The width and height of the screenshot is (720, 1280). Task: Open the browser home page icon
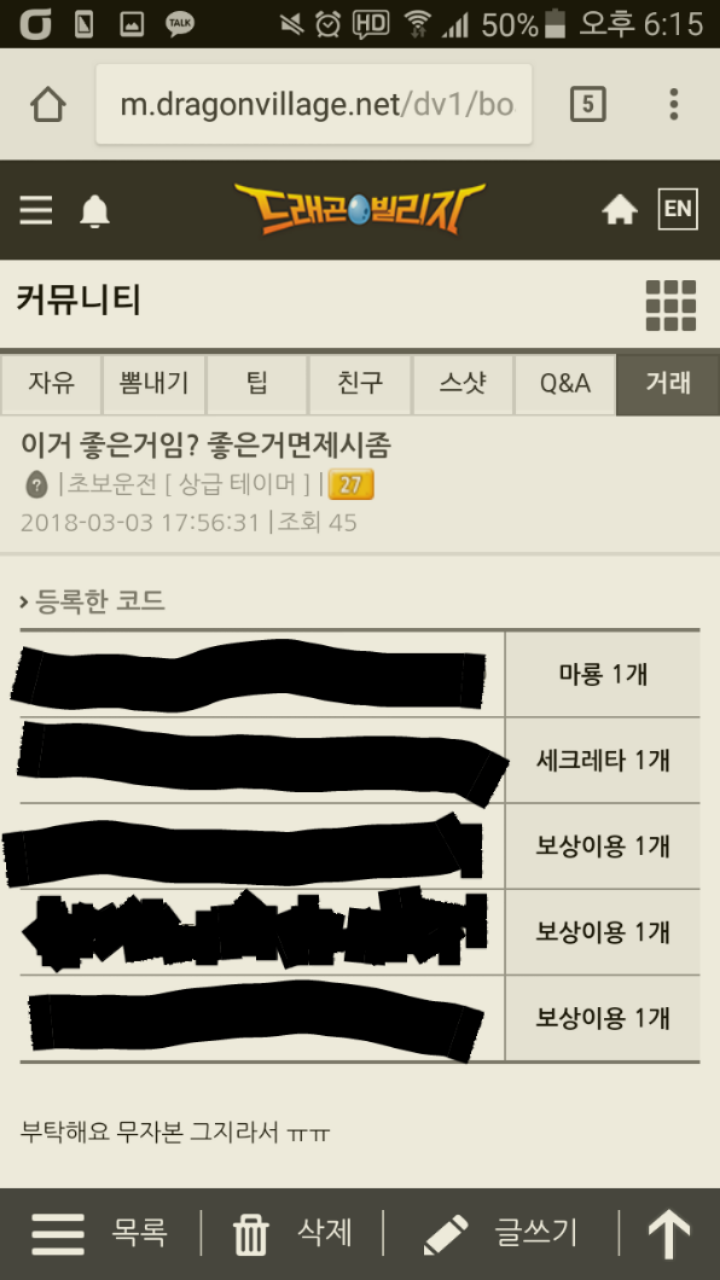(x=47, y=104)
